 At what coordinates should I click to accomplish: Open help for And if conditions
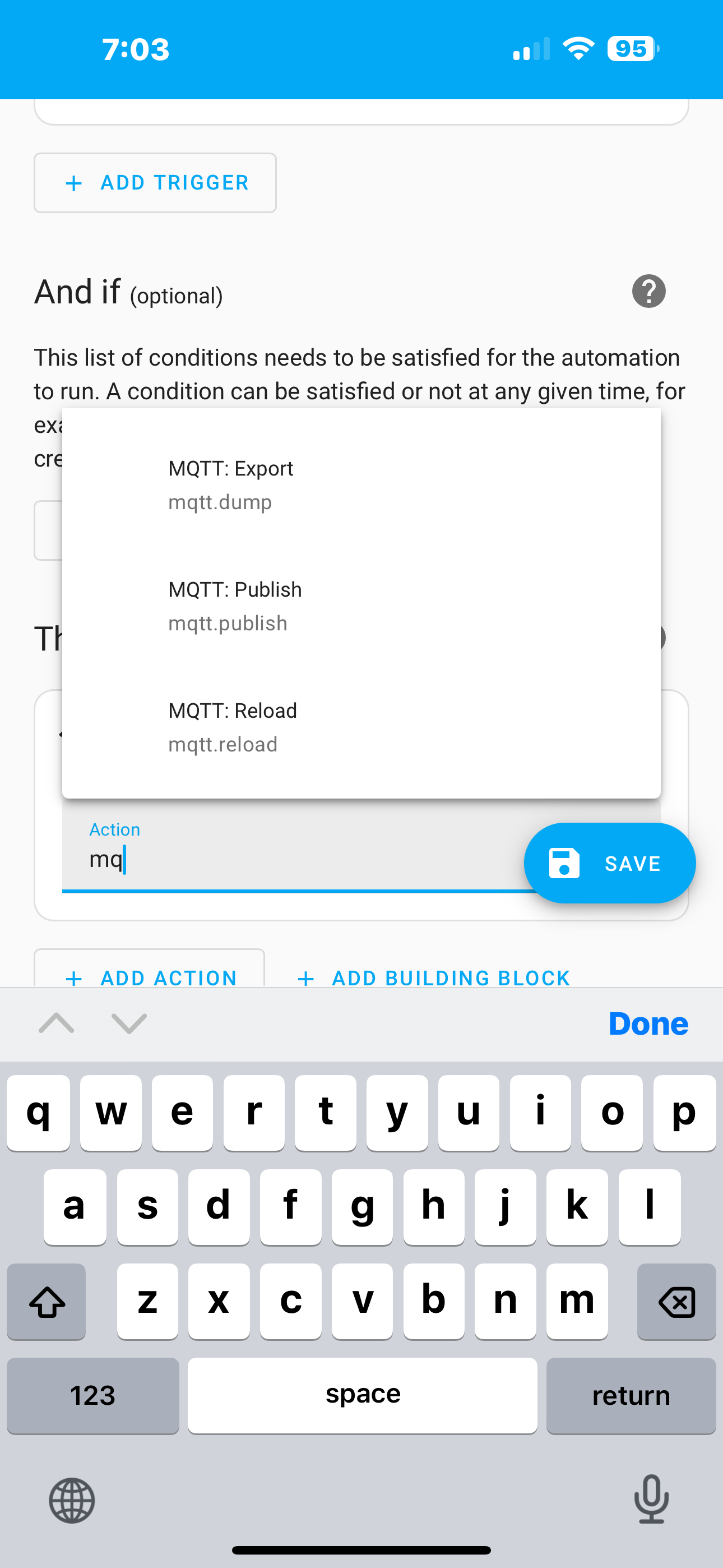(x=648, y=292)
